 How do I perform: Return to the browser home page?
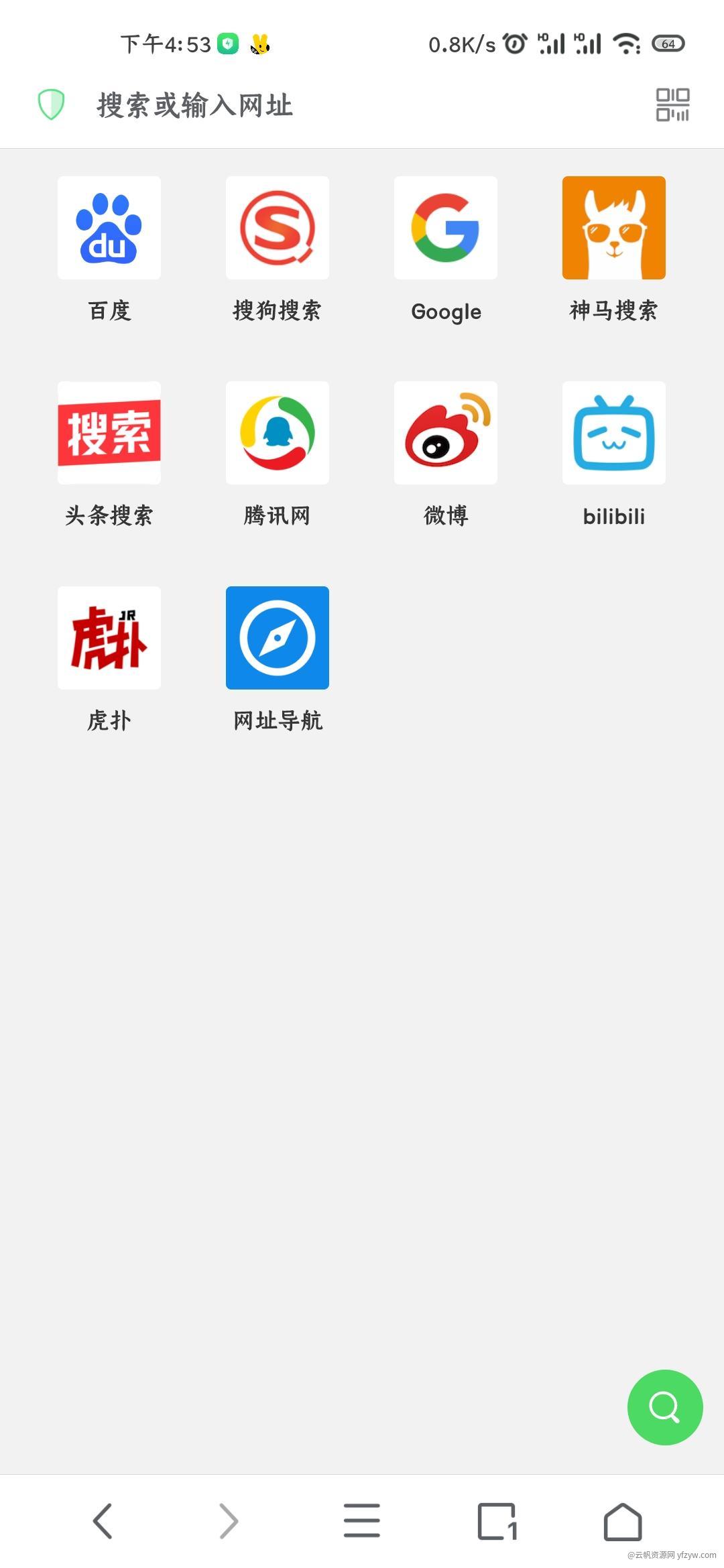tap(623, 1521)
